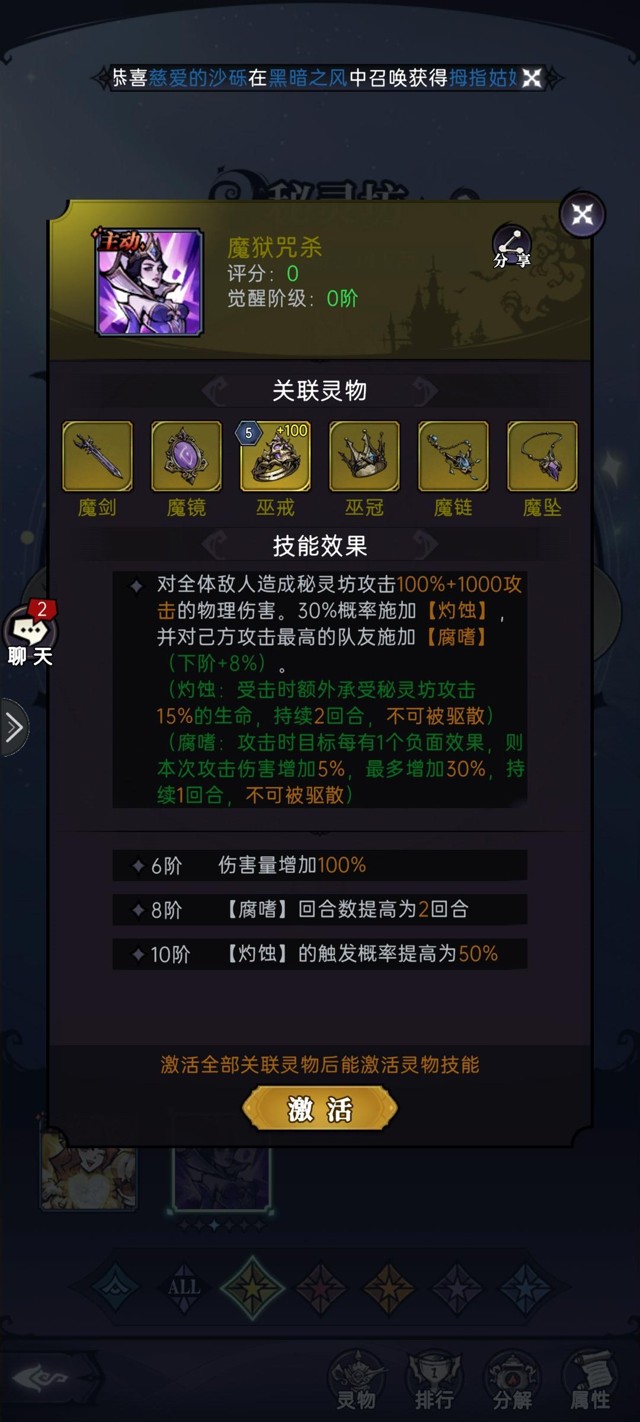The image size is (640, 1422).
Task: Select the 魔坠 relic item
Action: (542, 456)
